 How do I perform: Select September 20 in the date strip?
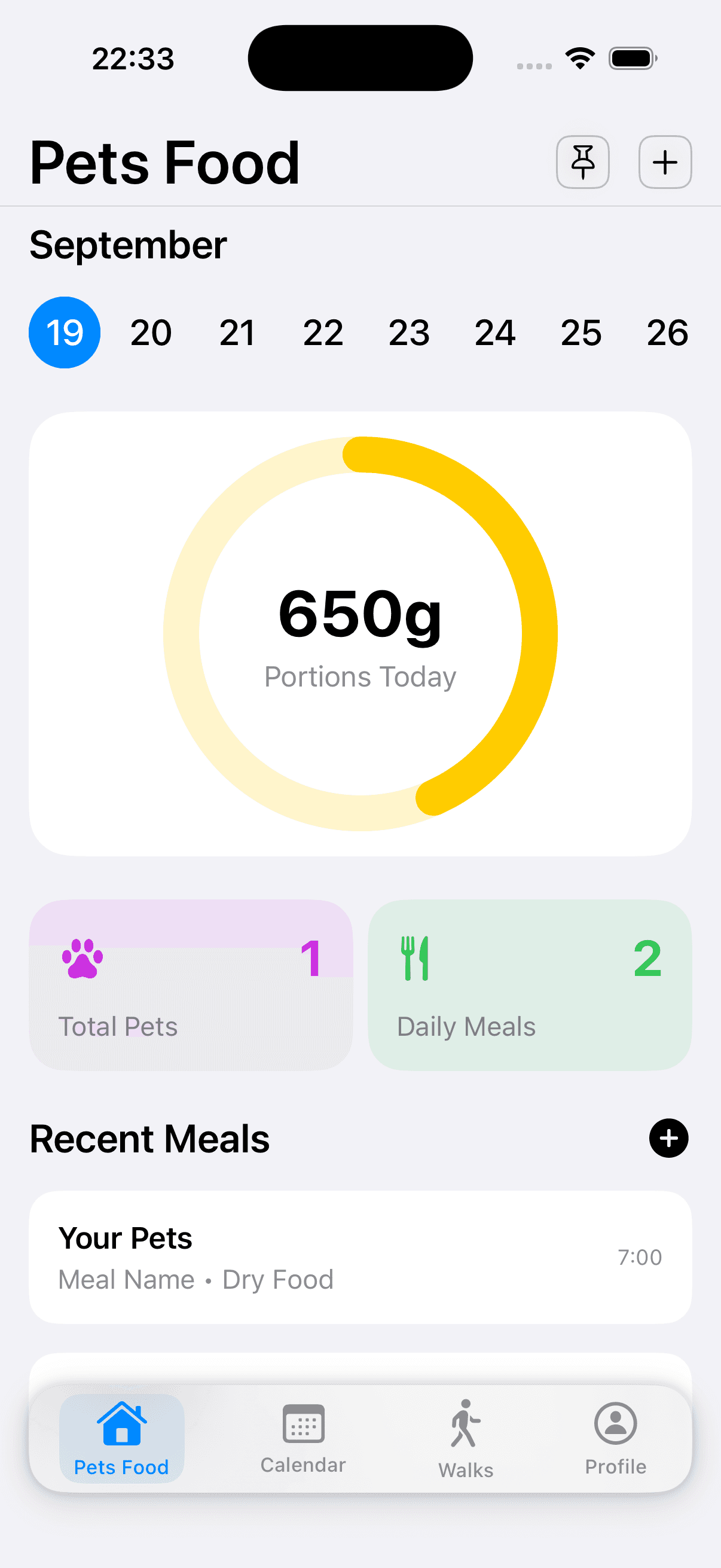(x=151, y=332)
